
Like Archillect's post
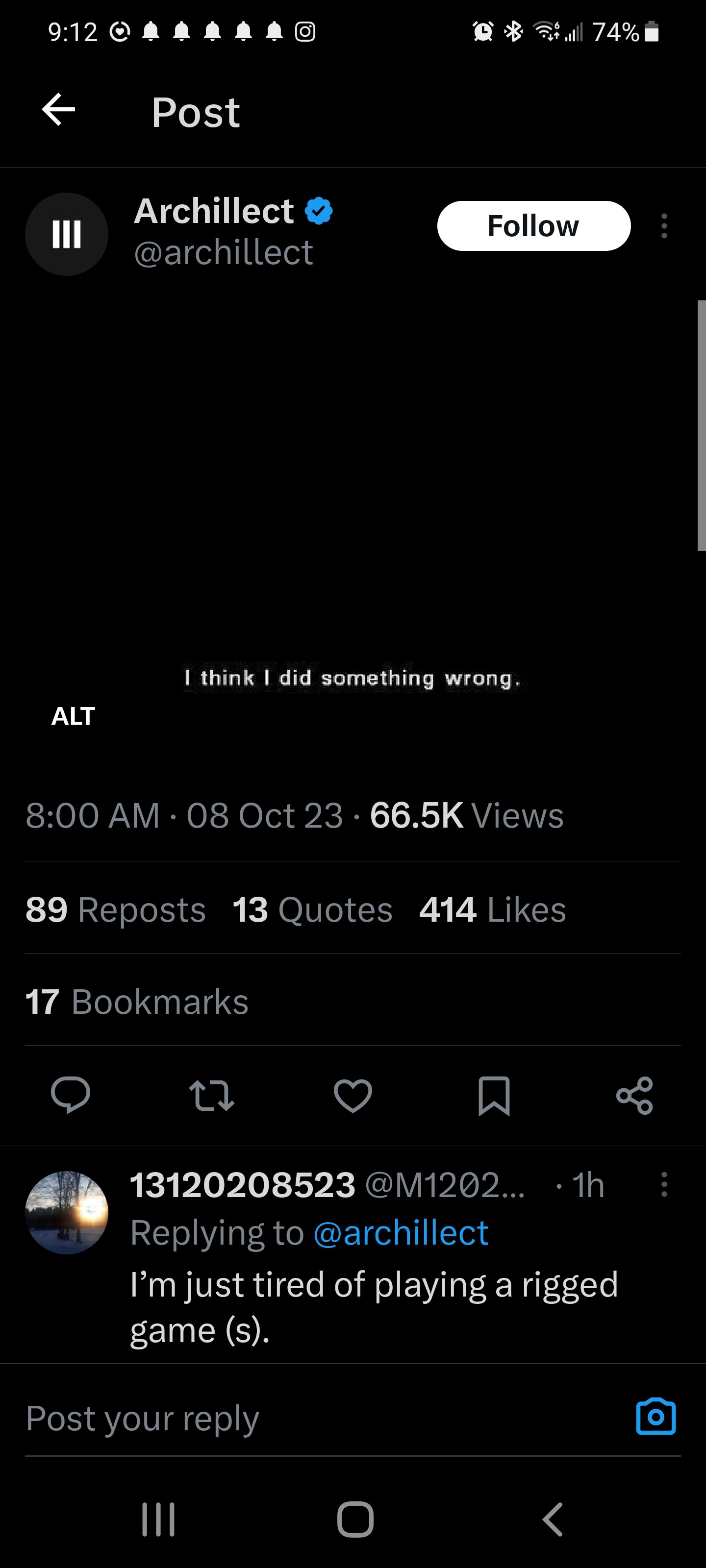pyautogui.click(x=353, y=1095)
